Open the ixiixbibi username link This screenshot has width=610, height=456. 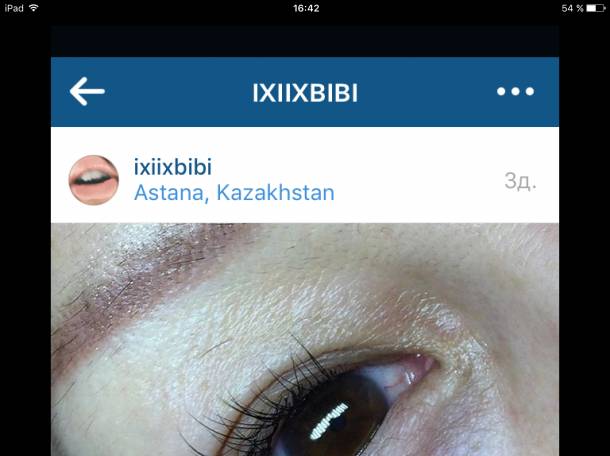point(172,167)
